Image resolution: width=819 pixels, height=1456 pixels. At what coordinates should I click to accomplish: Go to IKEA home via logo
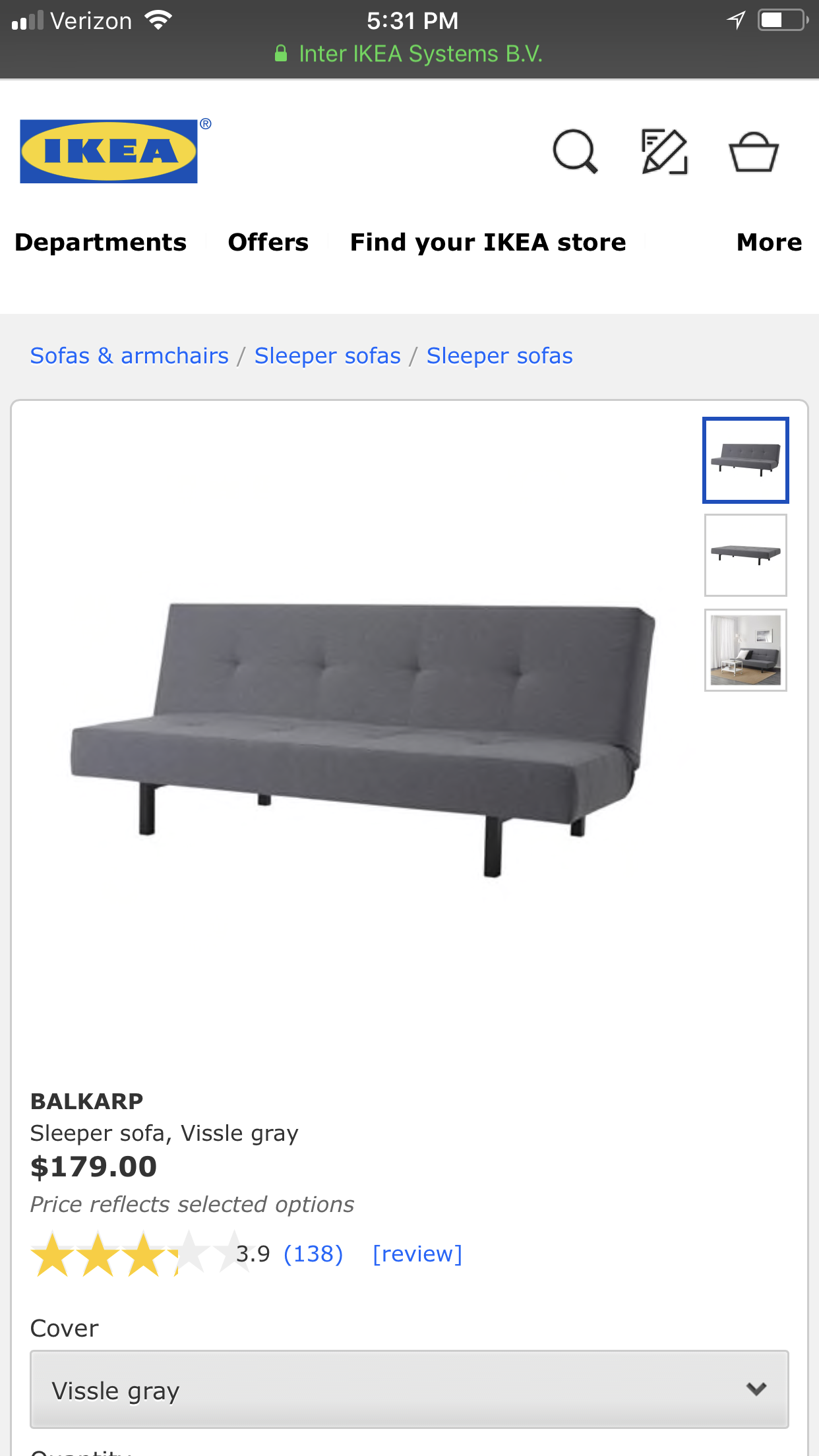[109, 151]
